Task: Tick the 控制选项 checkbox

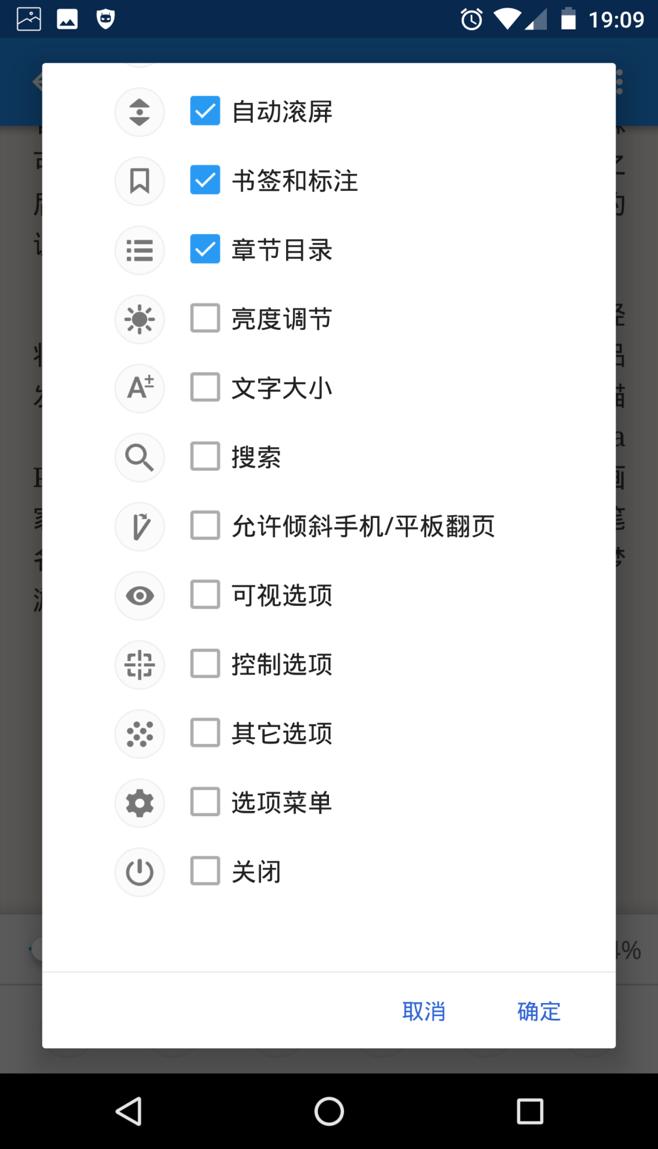Action: pos(205,663)
